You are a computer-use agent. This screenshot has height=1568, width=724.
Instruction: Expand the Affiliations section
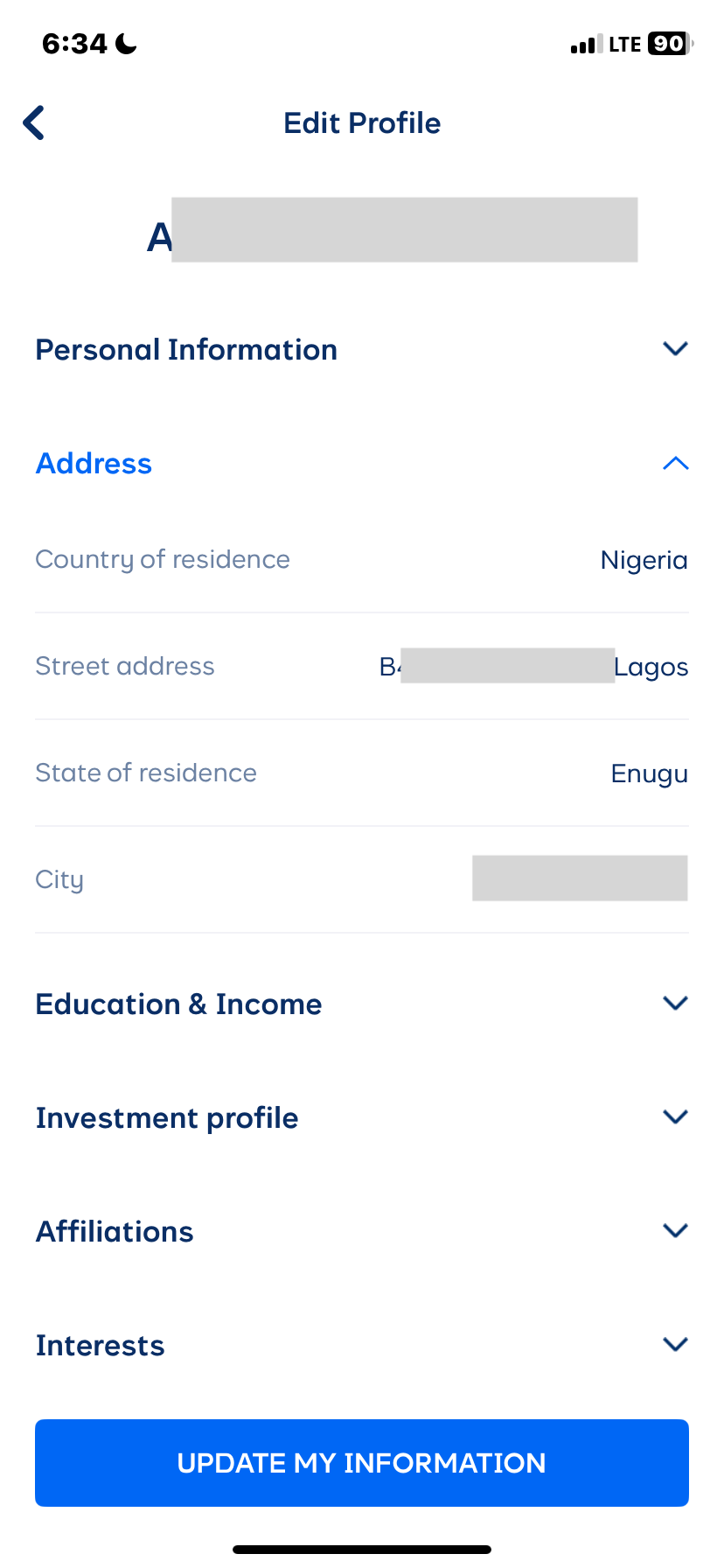tap(674, 1230)
